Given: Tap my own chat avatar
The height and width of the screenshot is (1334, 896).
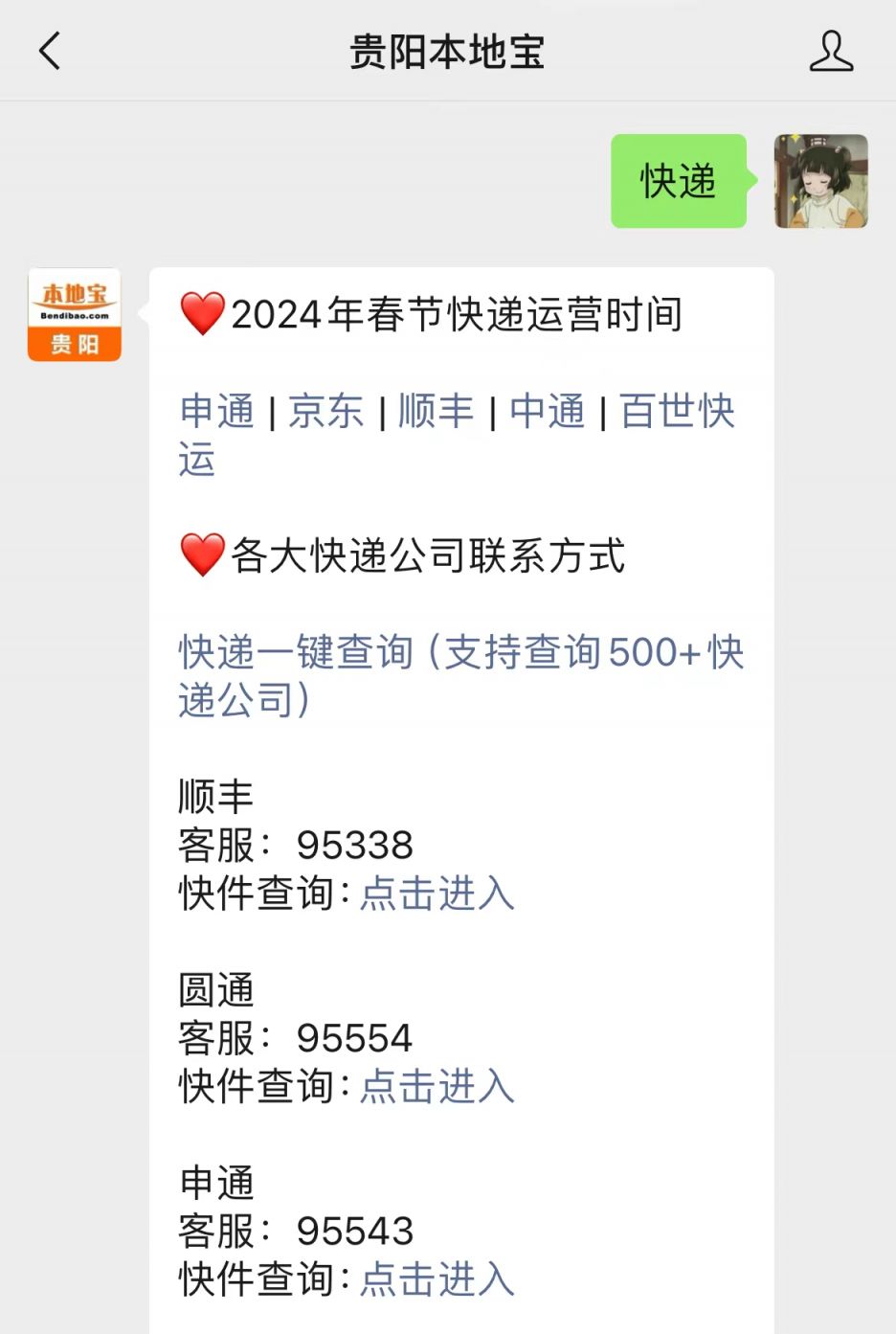Looking at the screenshot, I should 820,181.
